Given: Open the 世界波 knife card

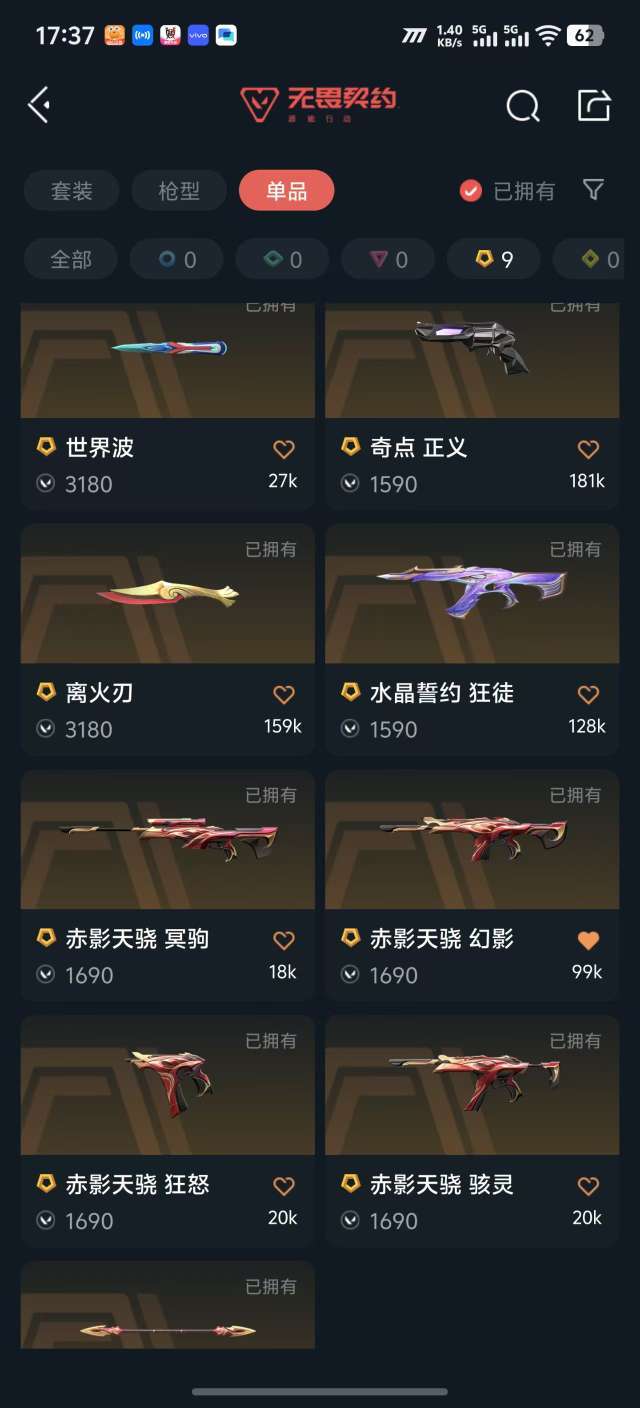Looking at the screenshot, I should click(x=168, y=405).
